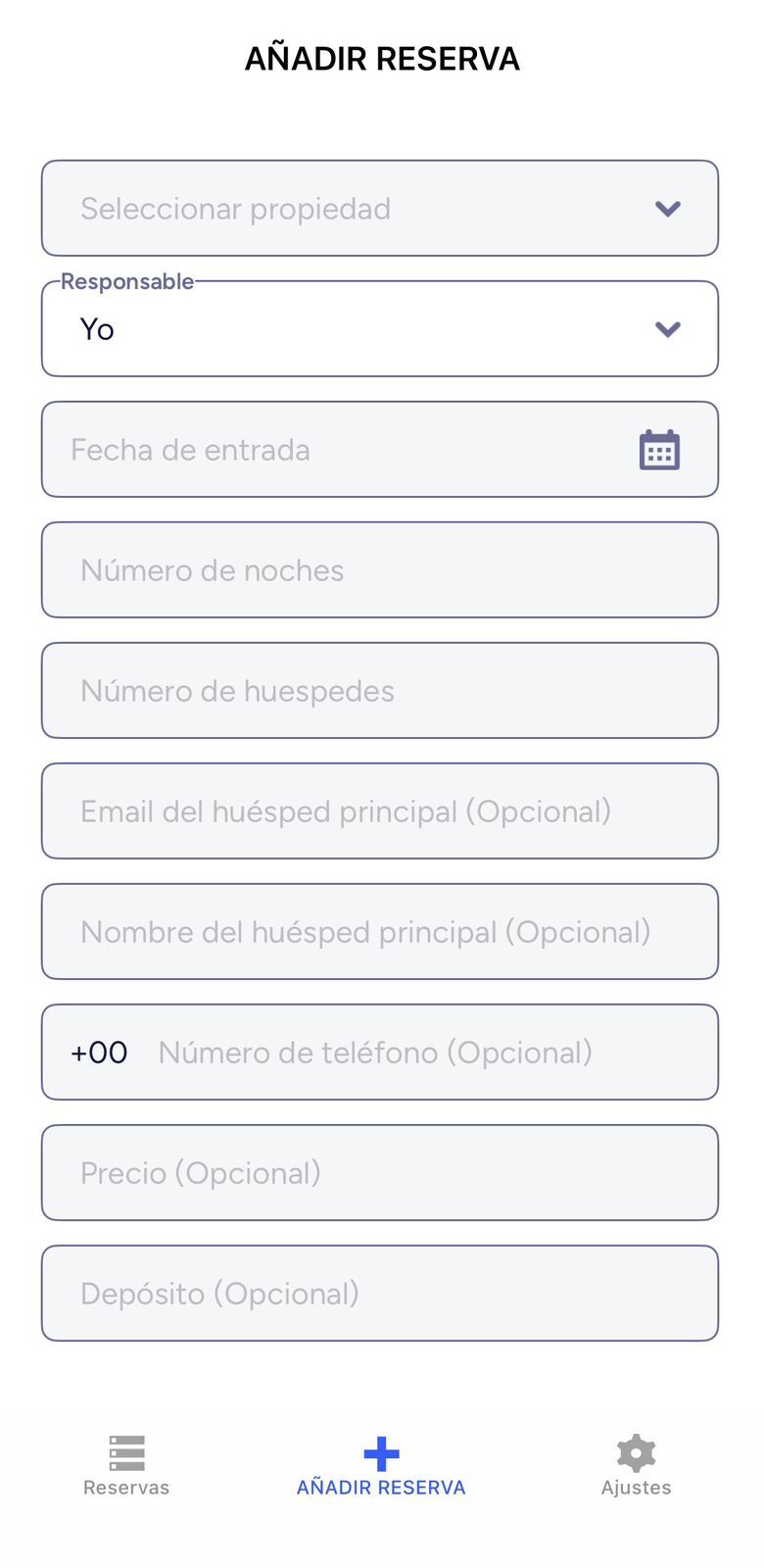Image resolution: width=764 pixels, height=1568 pixels.
Task: Tap the Email del huésped principal field
Action: pyautogui.click(x=380, y=811)
